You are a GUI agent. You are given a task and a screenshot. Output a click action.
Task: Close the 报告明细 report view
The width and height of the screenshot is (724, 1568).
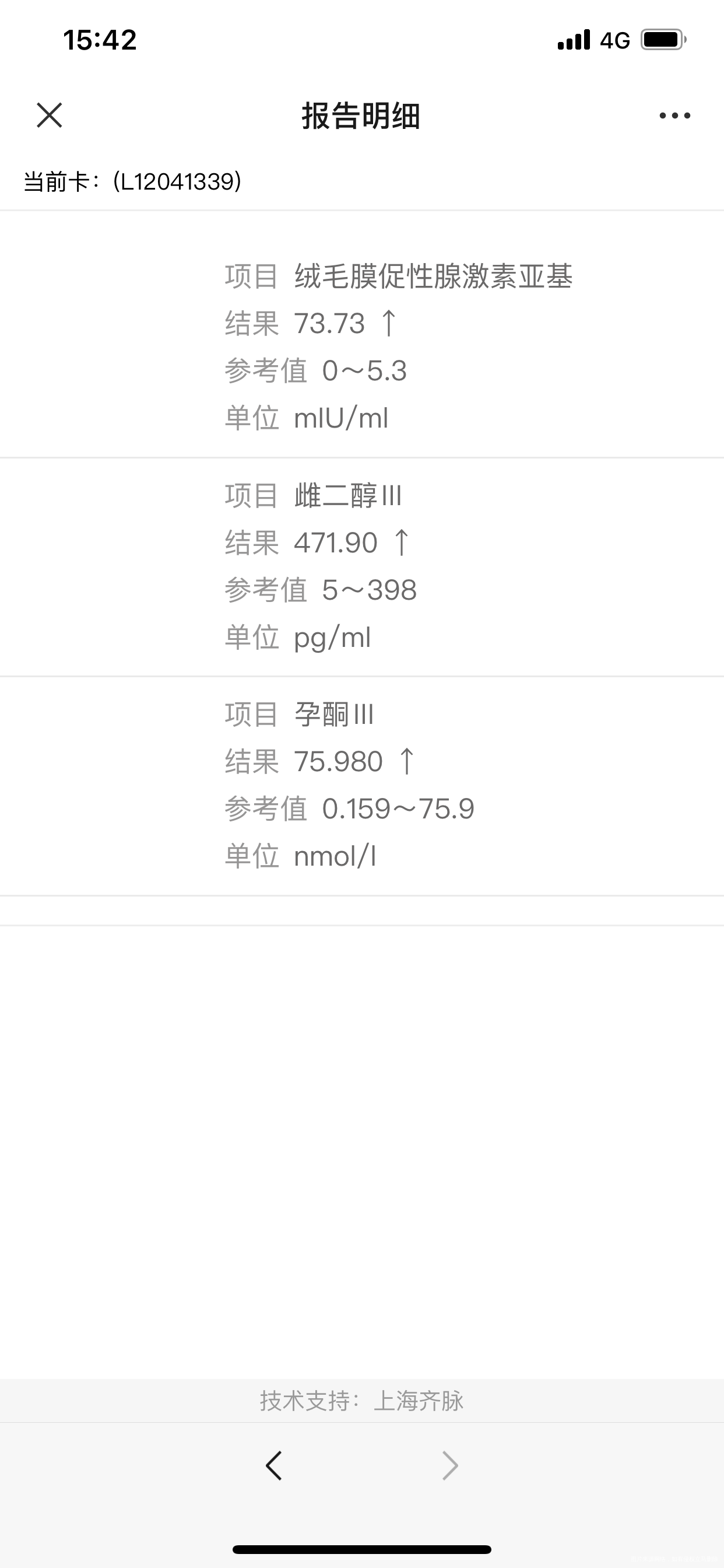(x=50, y=116)
